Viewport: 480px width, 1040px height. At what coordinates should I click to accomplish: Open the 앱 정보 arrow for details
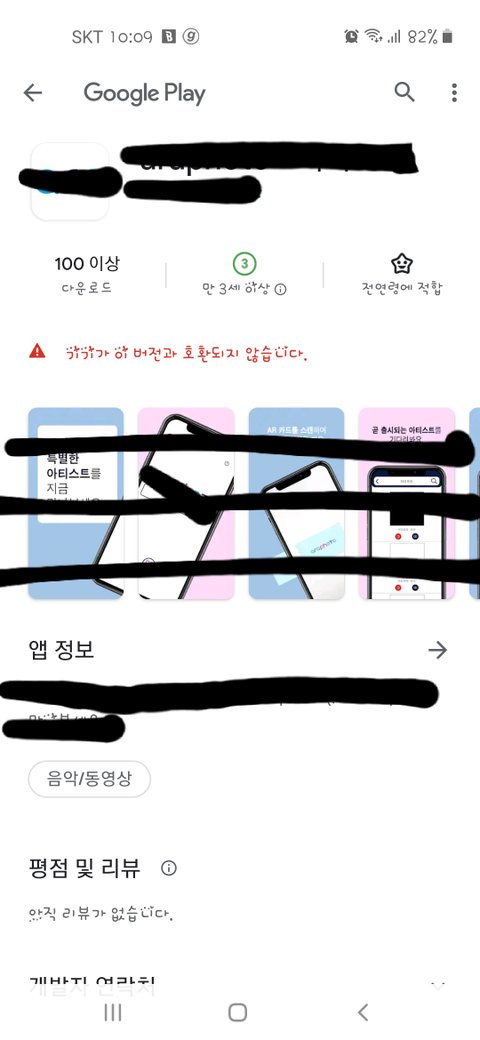tap(438, 650)
